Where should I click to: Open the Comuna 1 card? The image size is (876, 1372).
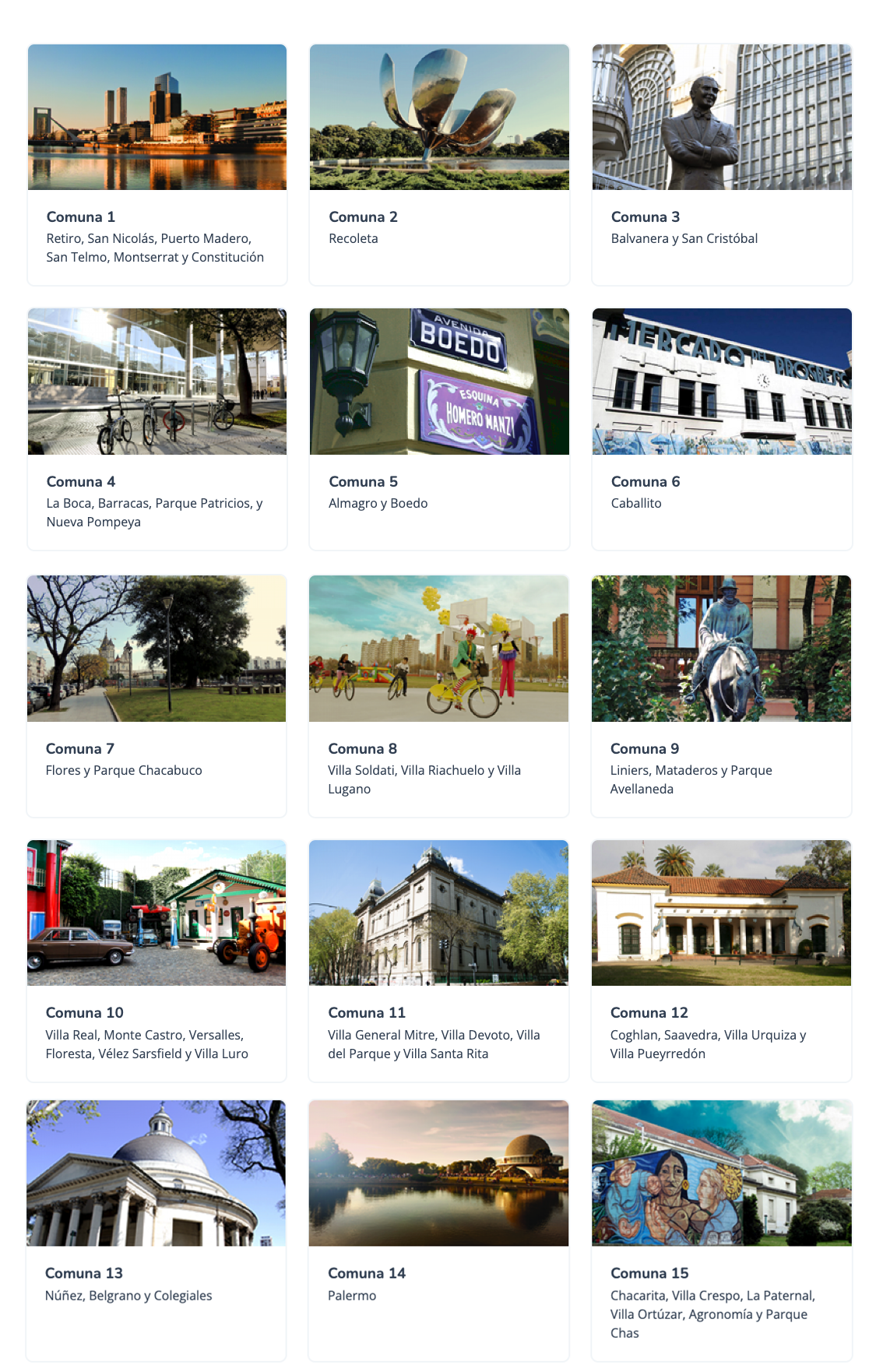(157, 164)
